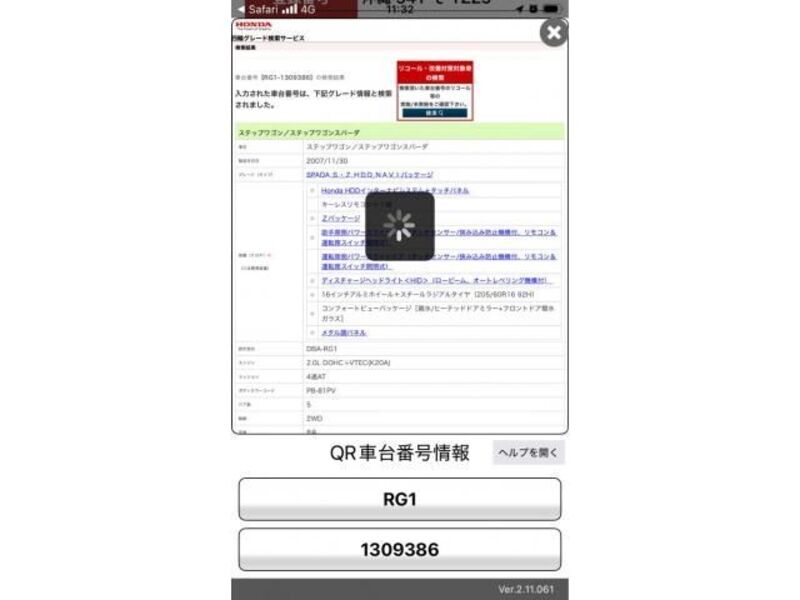Open the Honda HDD Internavi system link
This screenshot has height=600, width=800.
tap(395, 190)
